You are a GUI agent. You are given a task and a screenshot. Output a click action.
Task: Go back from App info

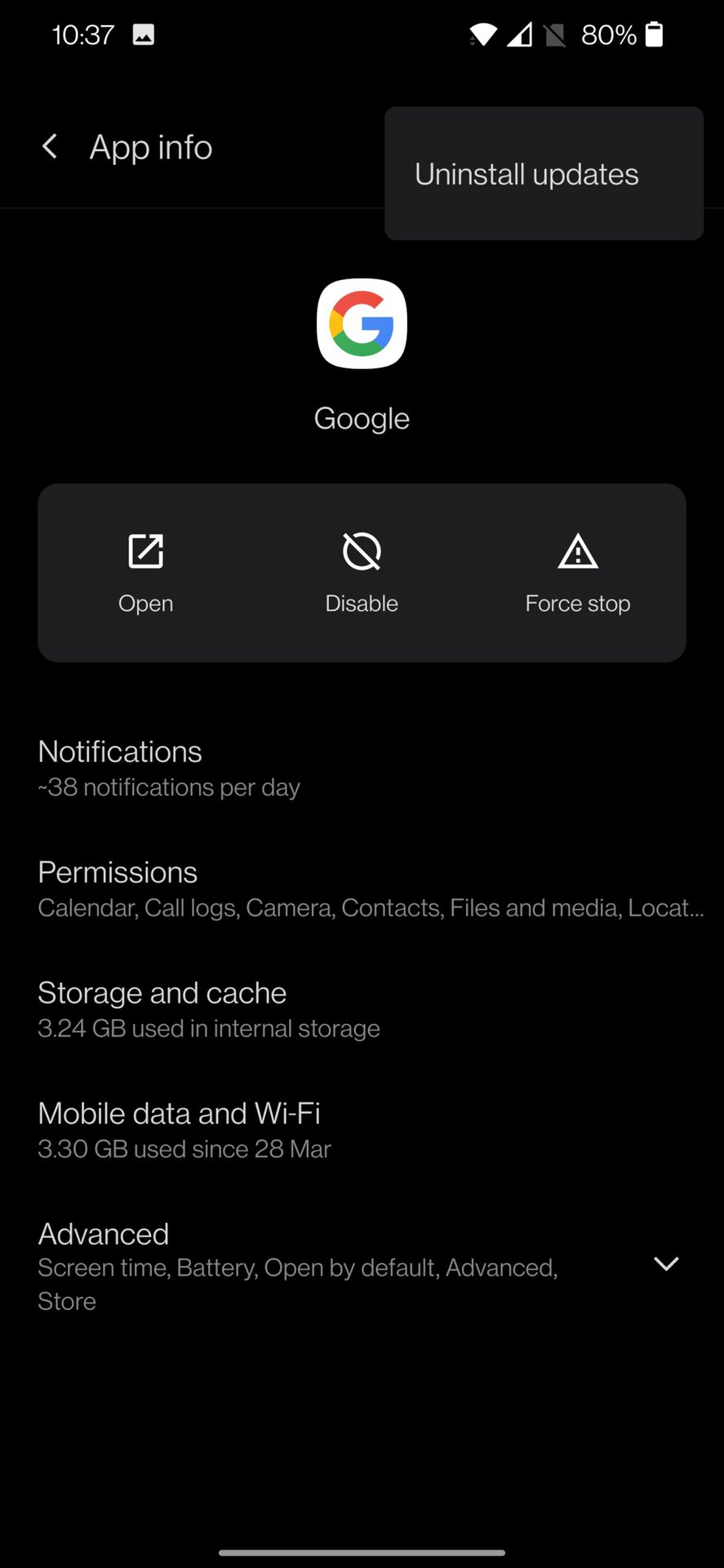point(50,147)
